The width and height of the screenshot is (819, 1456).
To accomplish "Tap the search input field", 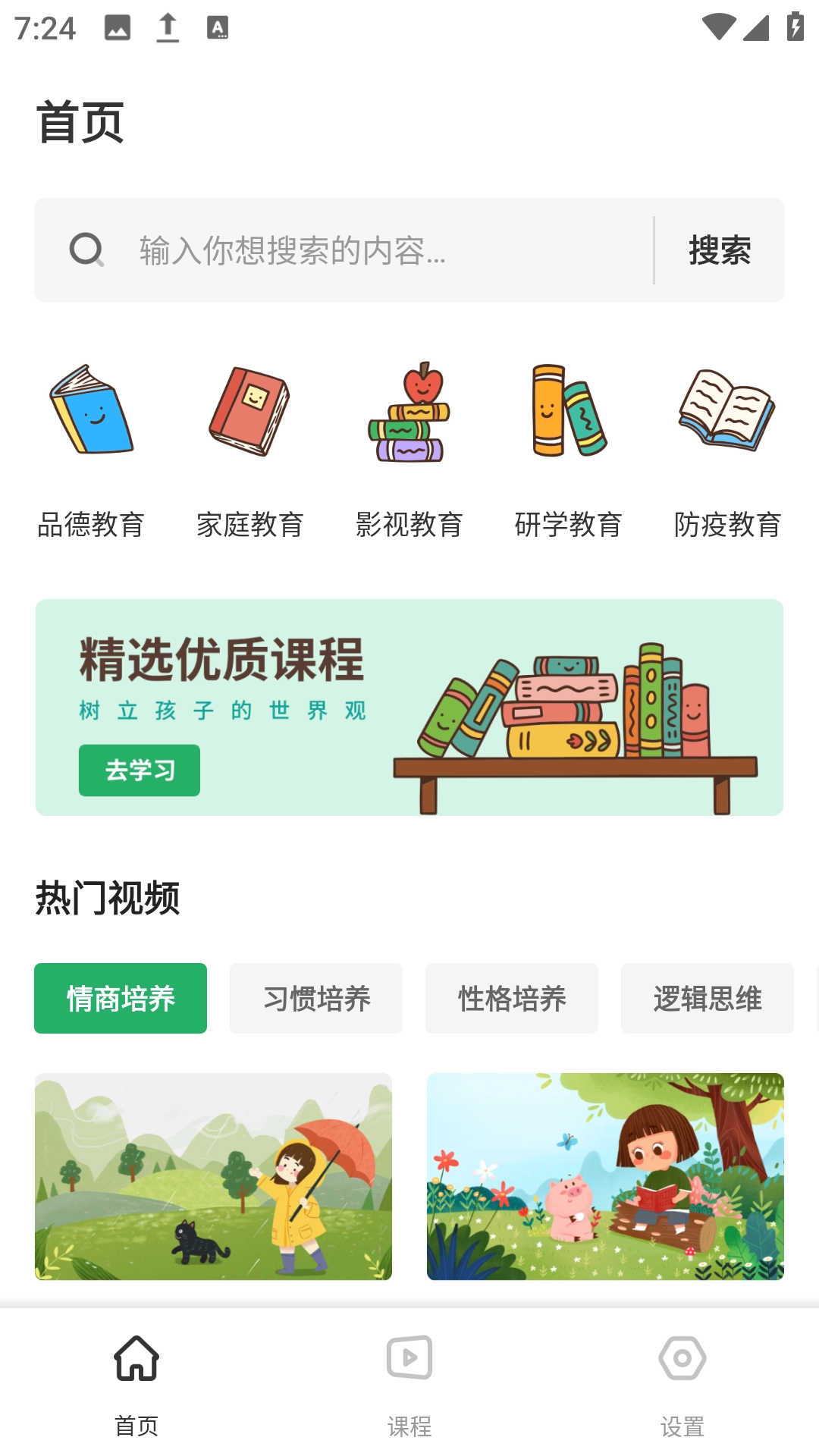I will 379,250.
